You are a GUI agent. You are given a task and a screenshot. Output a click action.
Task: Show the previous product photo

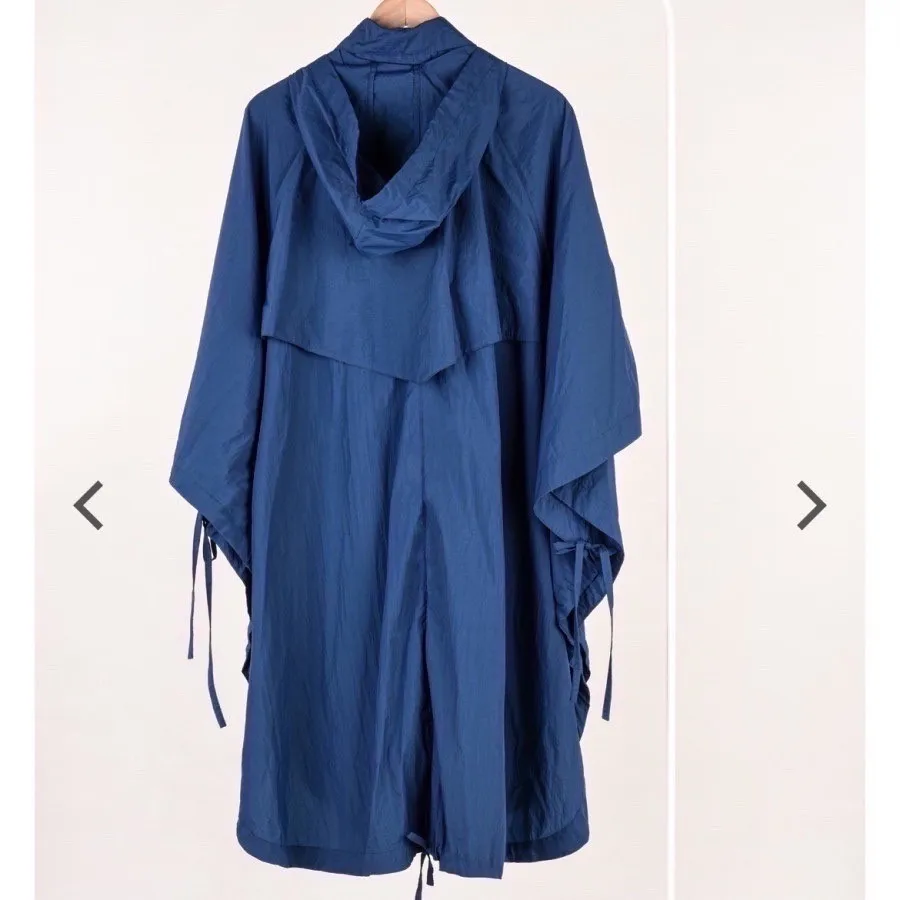88,504
